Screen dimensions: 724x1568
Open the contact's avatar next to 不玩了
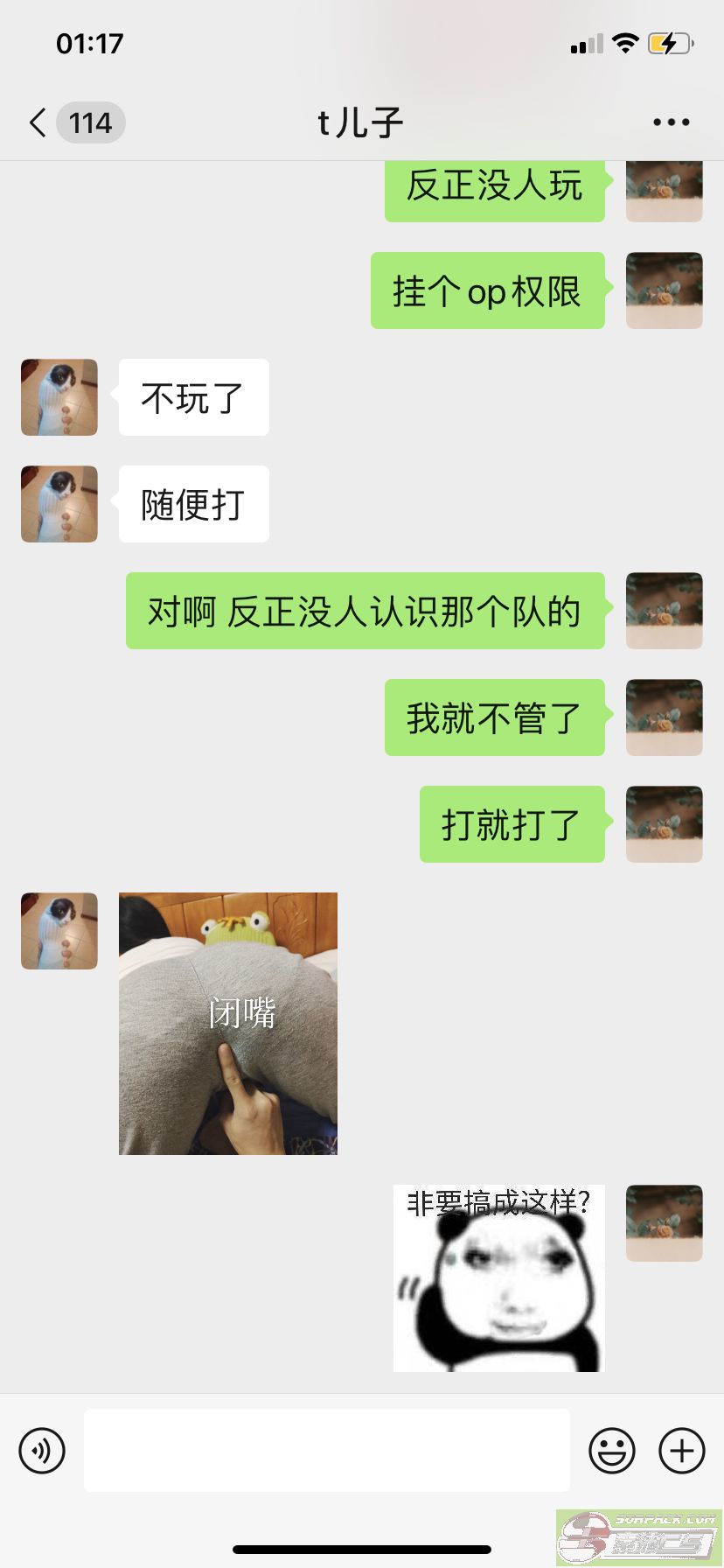pyautogui.click(x=59, y=397)
